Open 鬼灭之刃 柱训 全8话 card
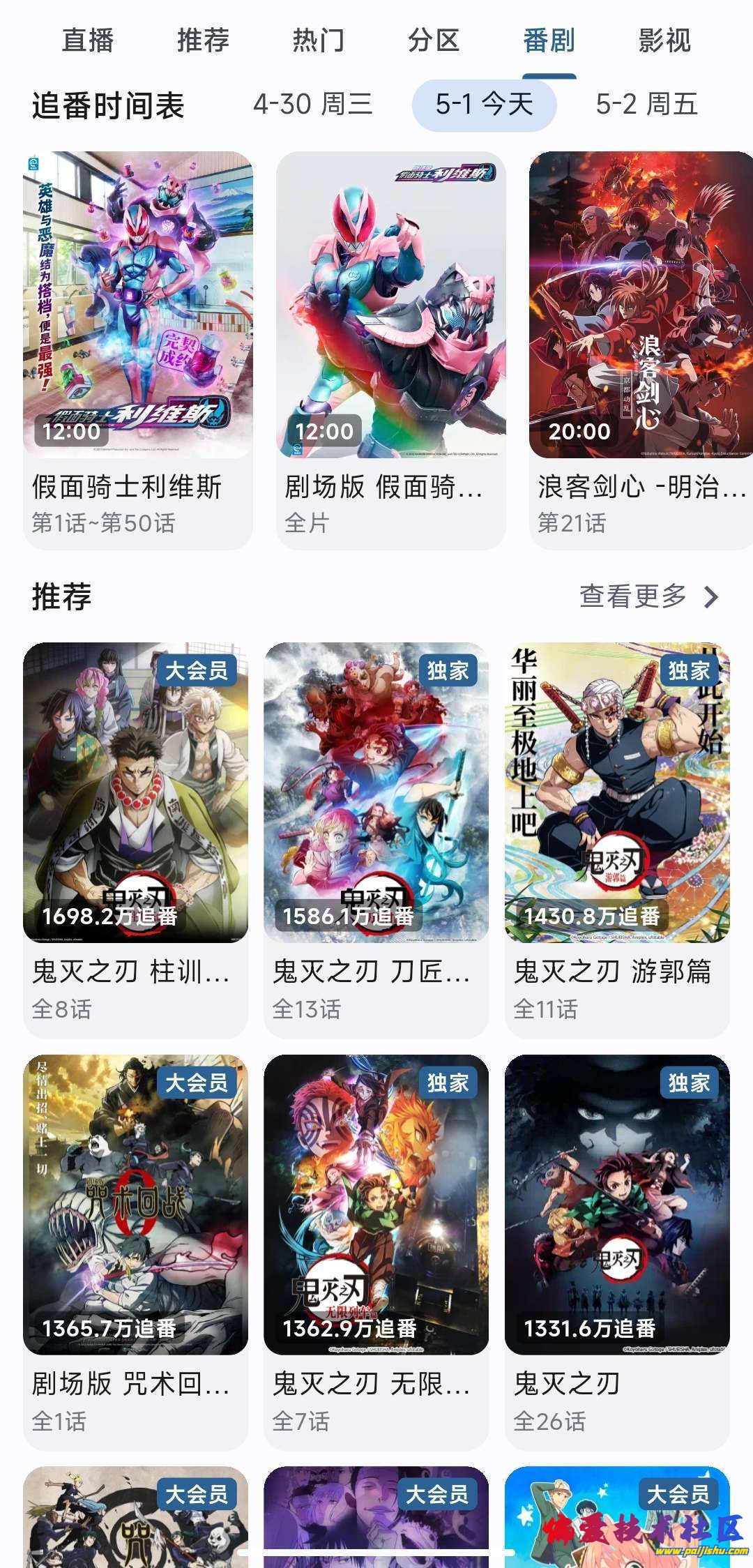 tap(135, 837)
